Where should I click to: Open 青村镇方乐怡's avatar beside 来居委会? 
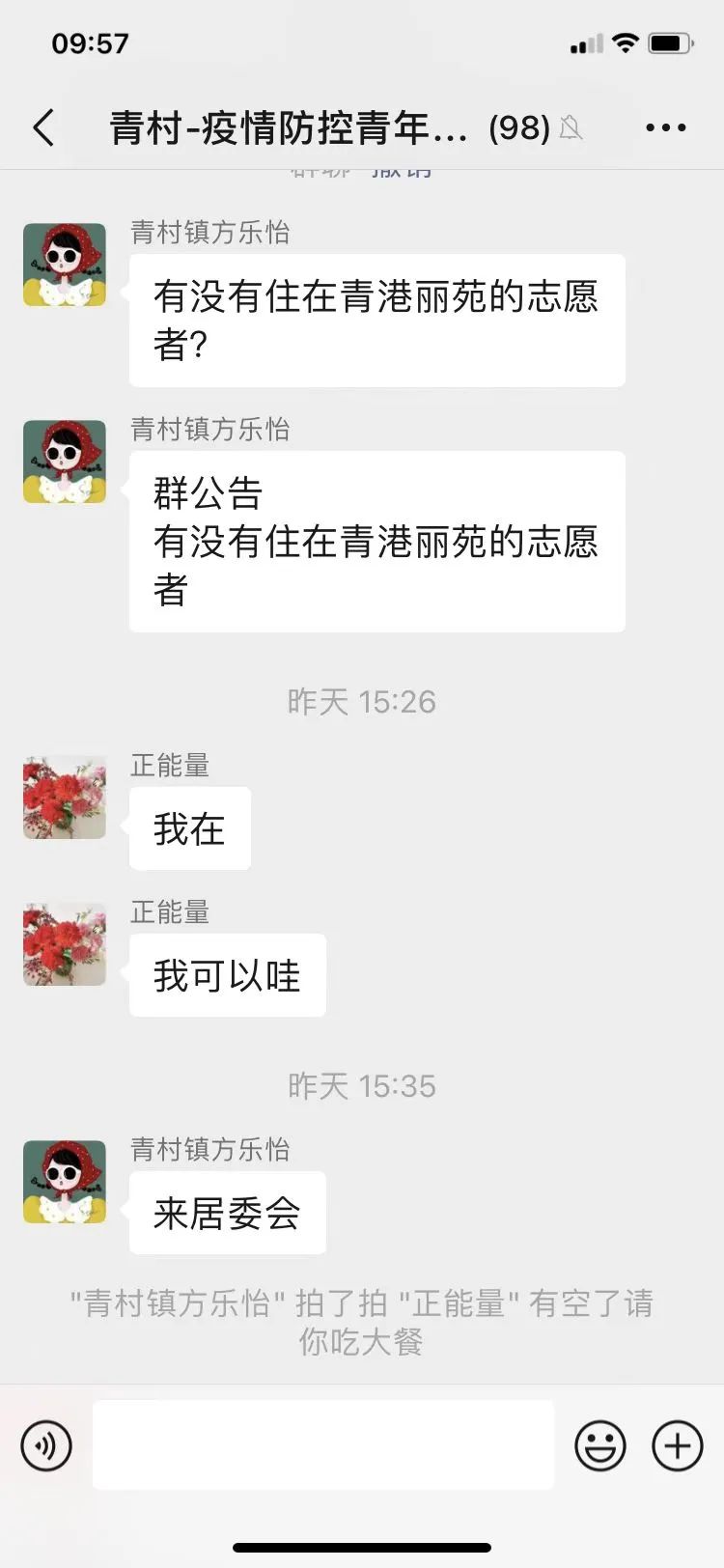(65, 1182)
